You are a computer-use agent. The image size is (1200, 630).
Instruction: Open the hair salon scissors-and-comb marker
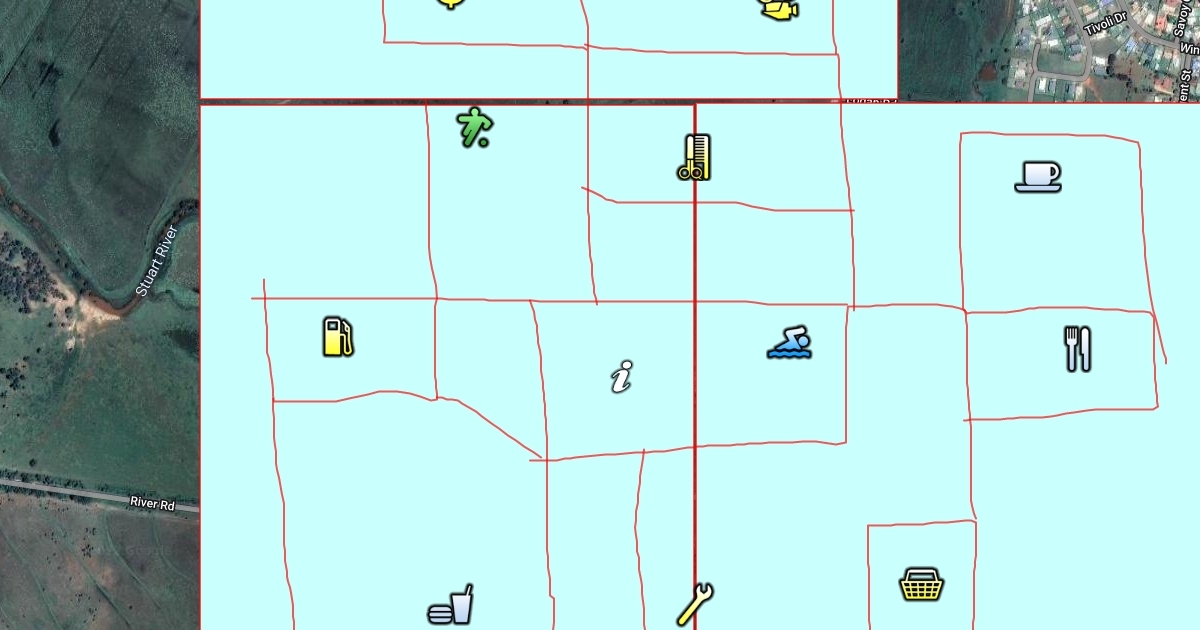tap(694, 157)
